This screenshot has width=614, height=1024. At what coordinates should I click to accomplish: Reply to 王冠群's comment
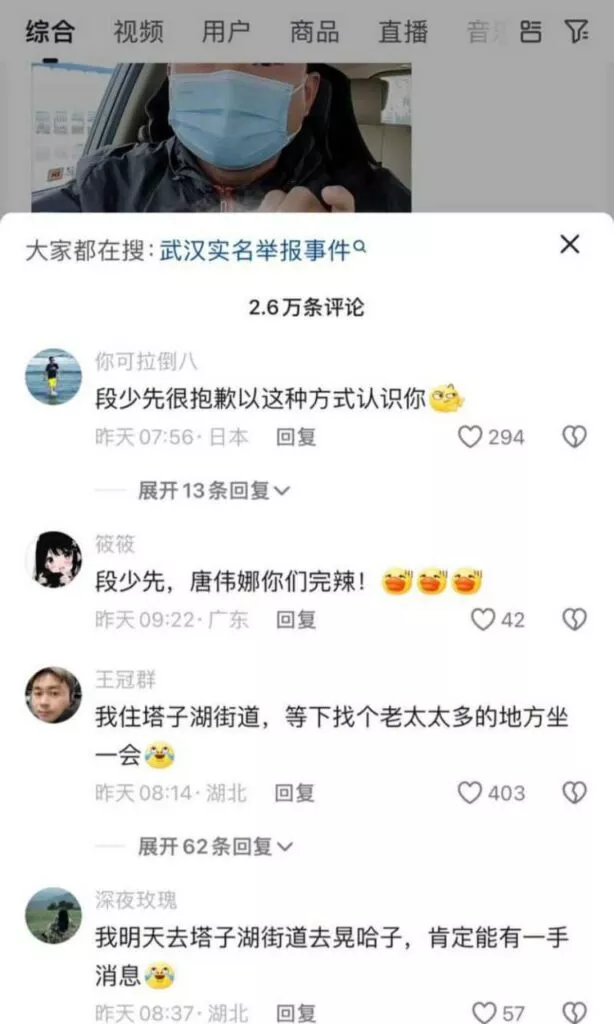point(295,793)
